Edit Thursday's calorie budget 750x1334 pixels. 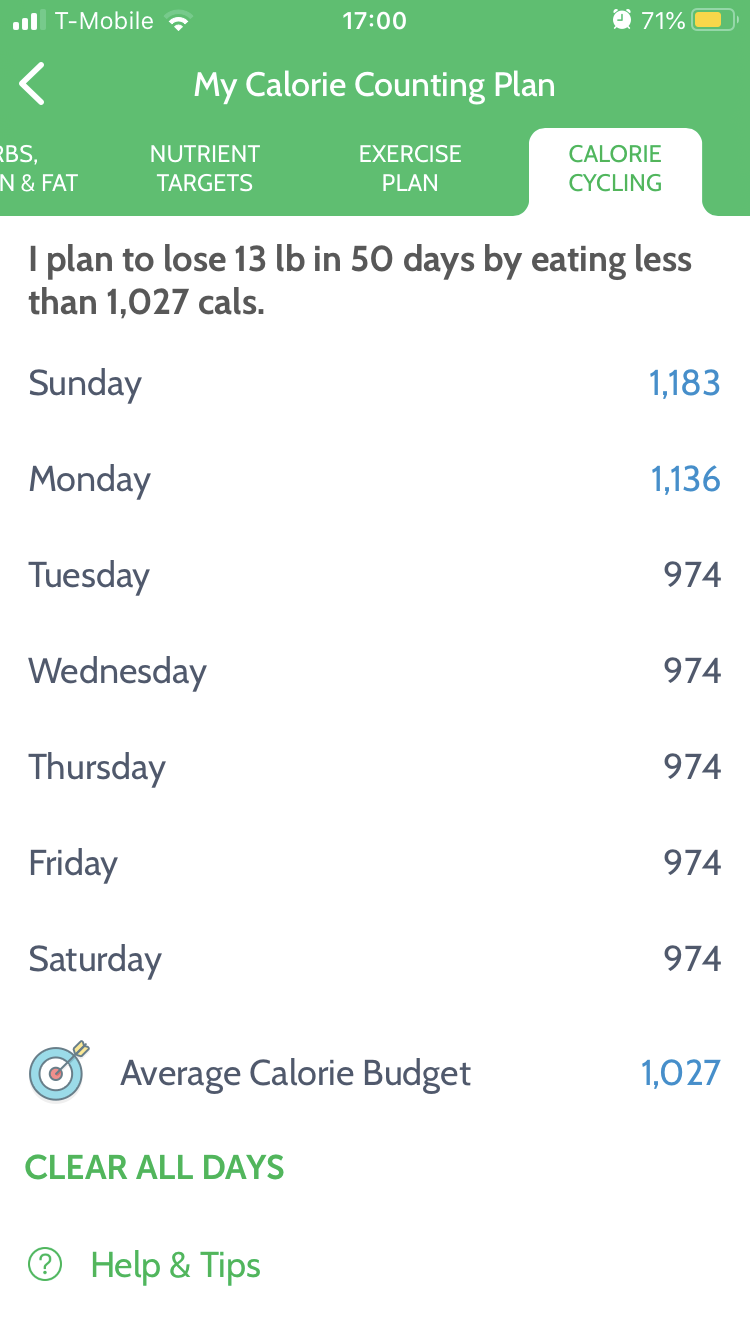coord(692,767)
